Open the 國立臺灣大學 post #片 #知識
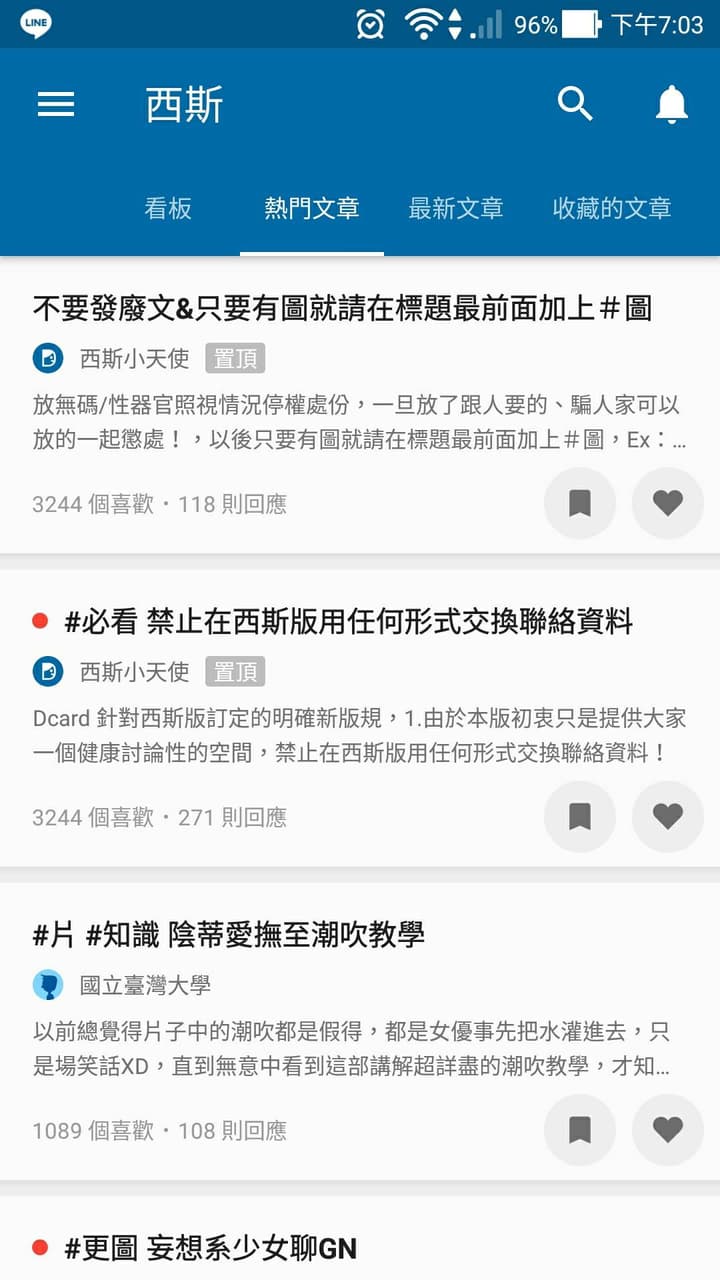The width and height of the screenshot is (720, 1280). 229,934
